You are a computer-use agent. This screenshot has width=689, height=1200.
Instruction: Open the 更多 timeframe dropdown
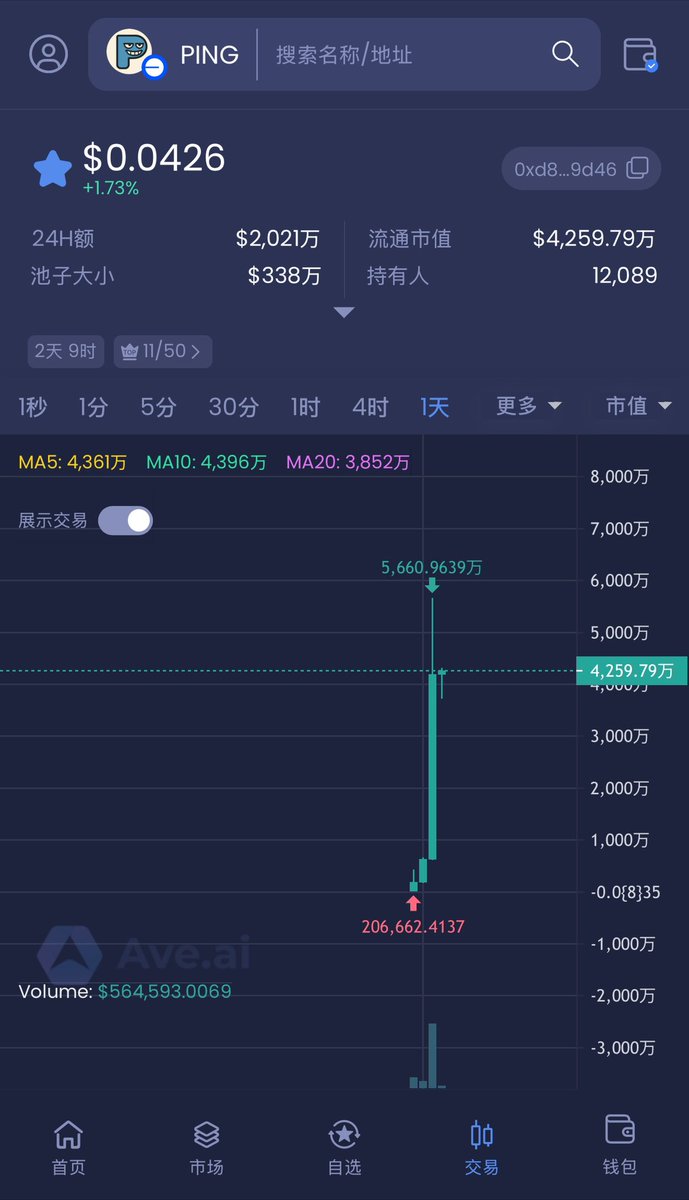coord(529,406)
